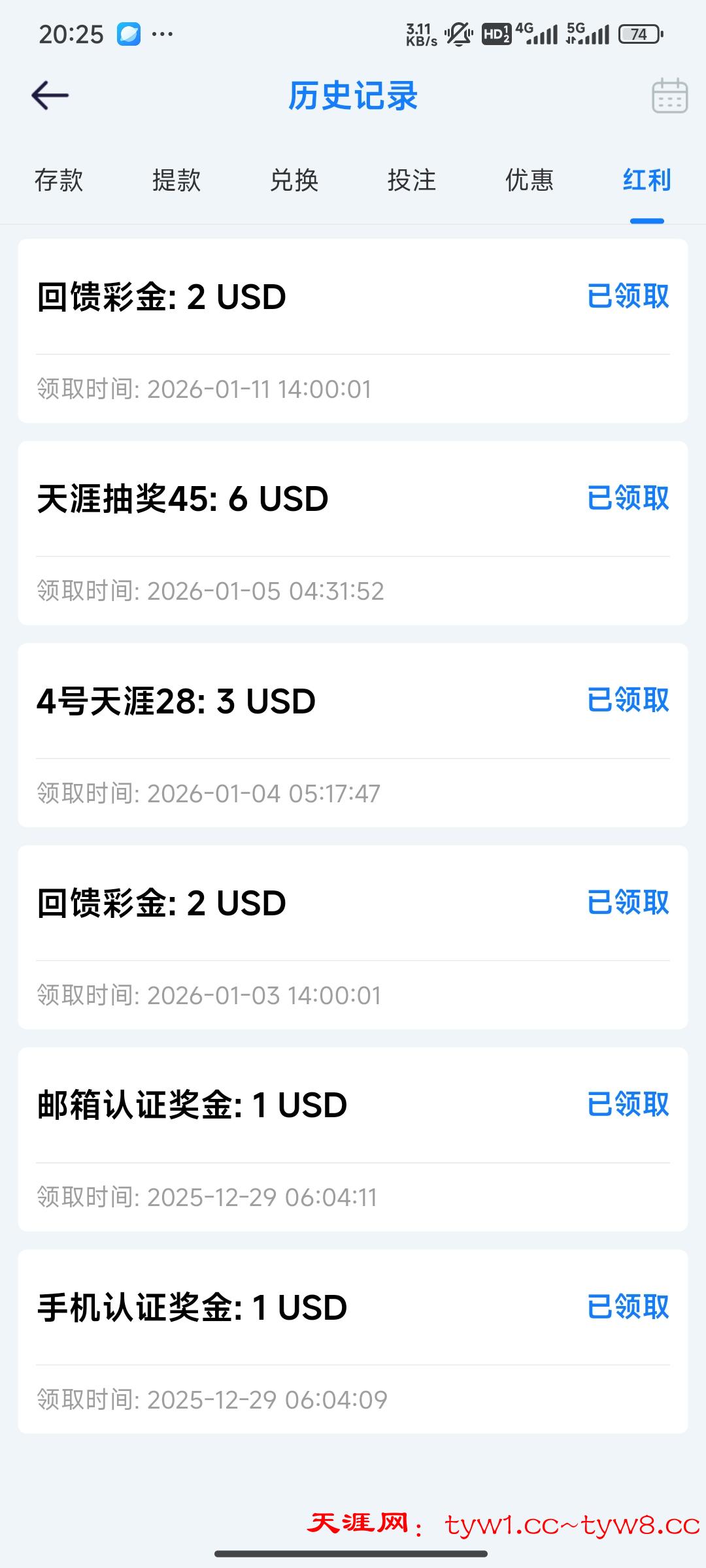
Task: Select the 投注 tab
Action: 412,180
